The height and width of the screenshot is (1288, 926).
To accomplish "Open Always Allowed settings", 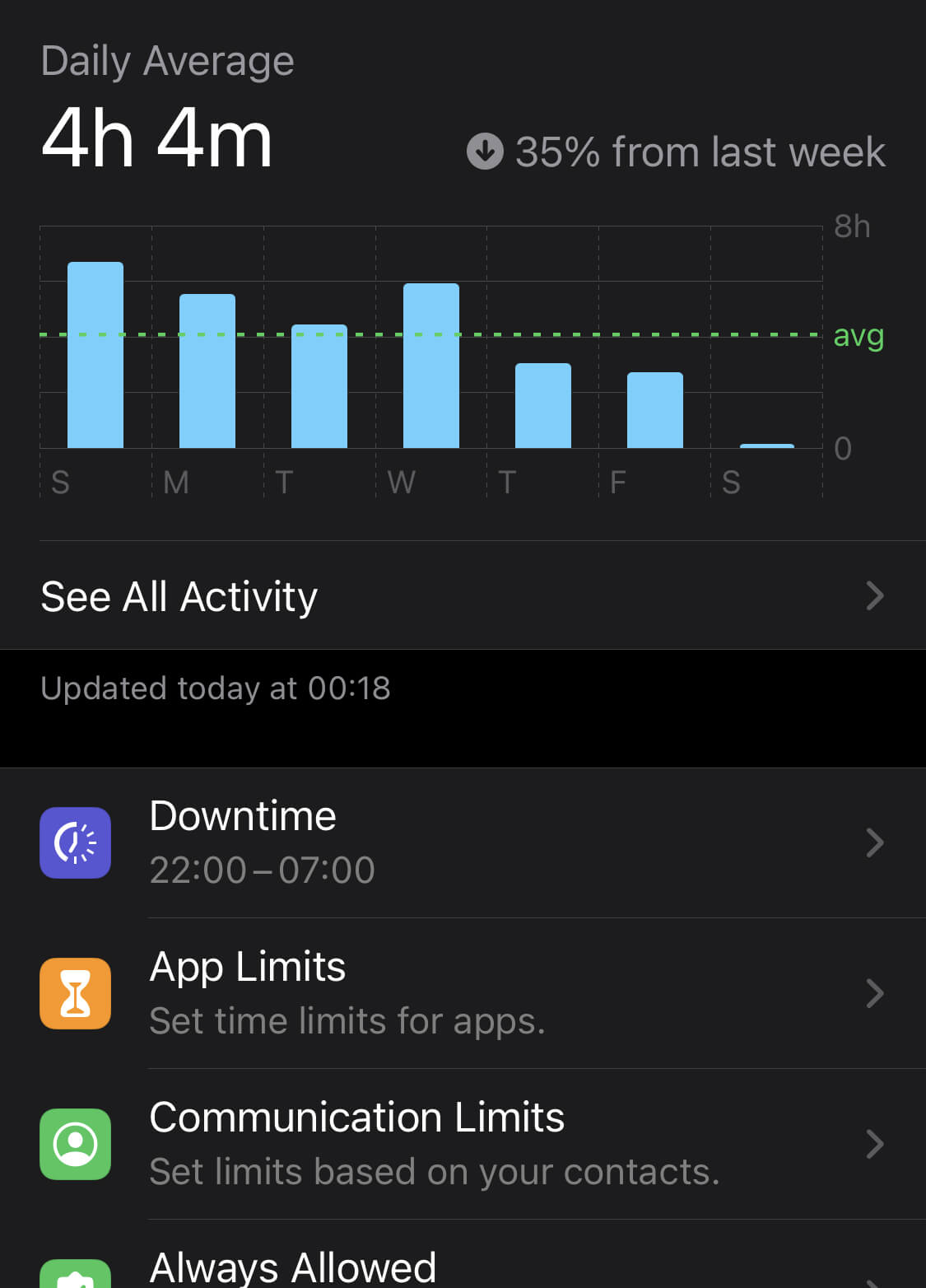I will [x=461, y=1268].
